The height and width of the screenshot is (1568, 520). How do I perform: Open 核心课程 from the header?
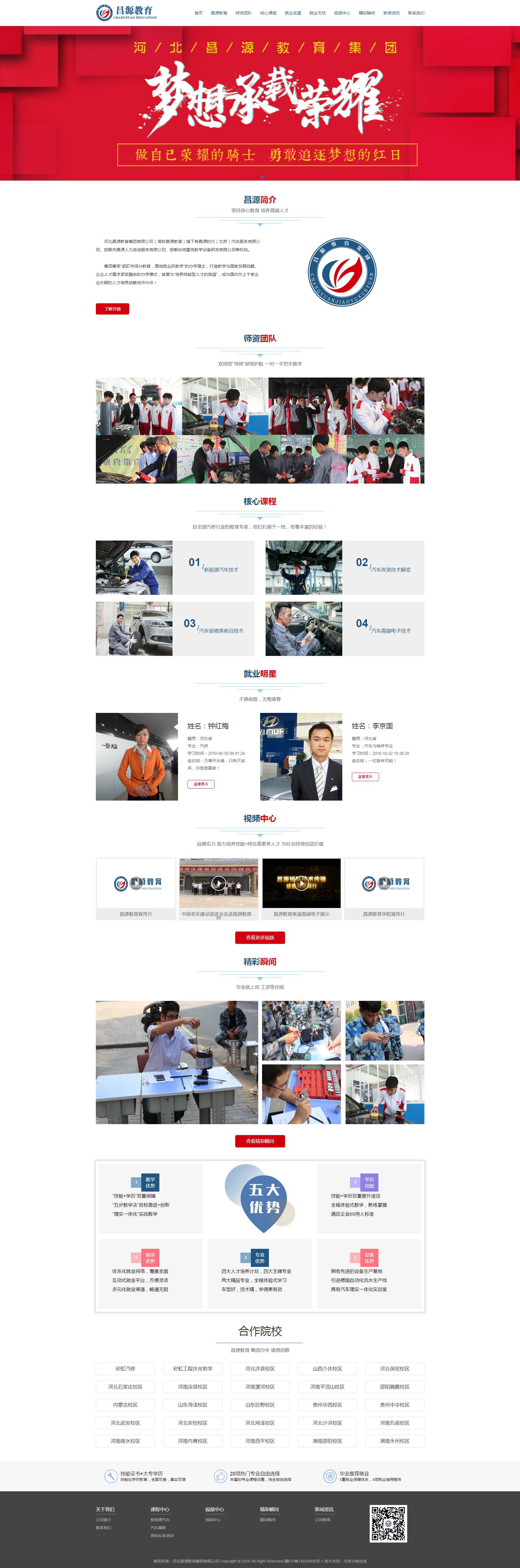click(x=268, y=13)
